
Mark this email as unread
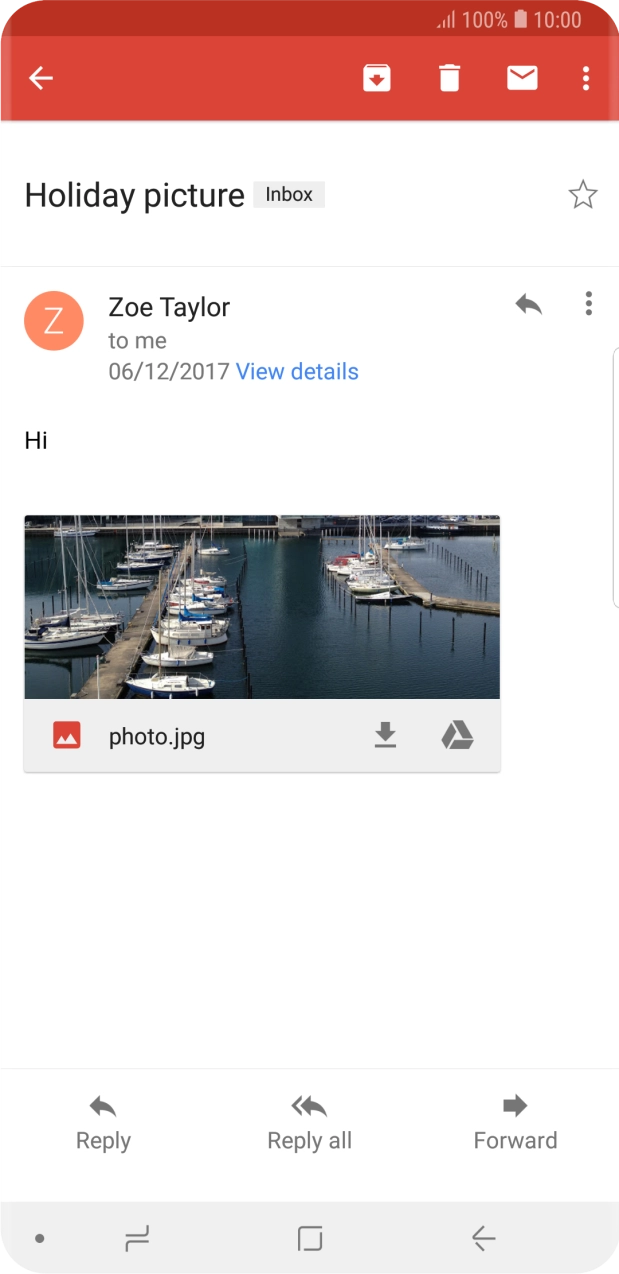522,78
